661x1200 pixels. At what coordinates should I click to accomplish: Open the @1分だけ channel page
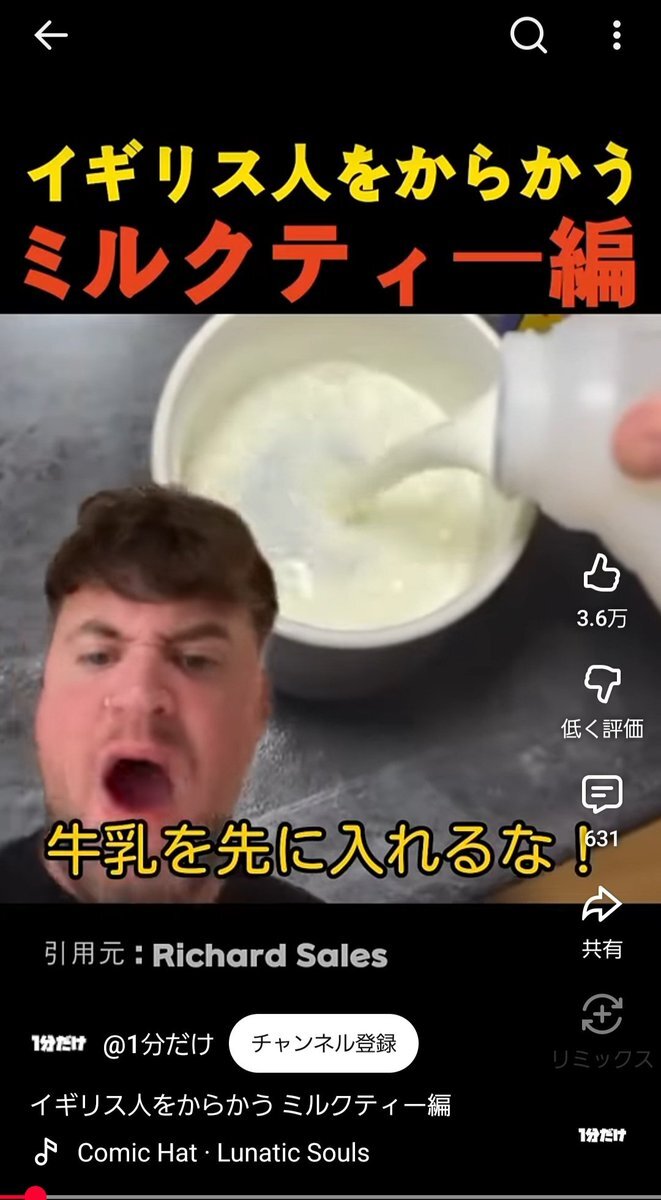(158, 1044)
